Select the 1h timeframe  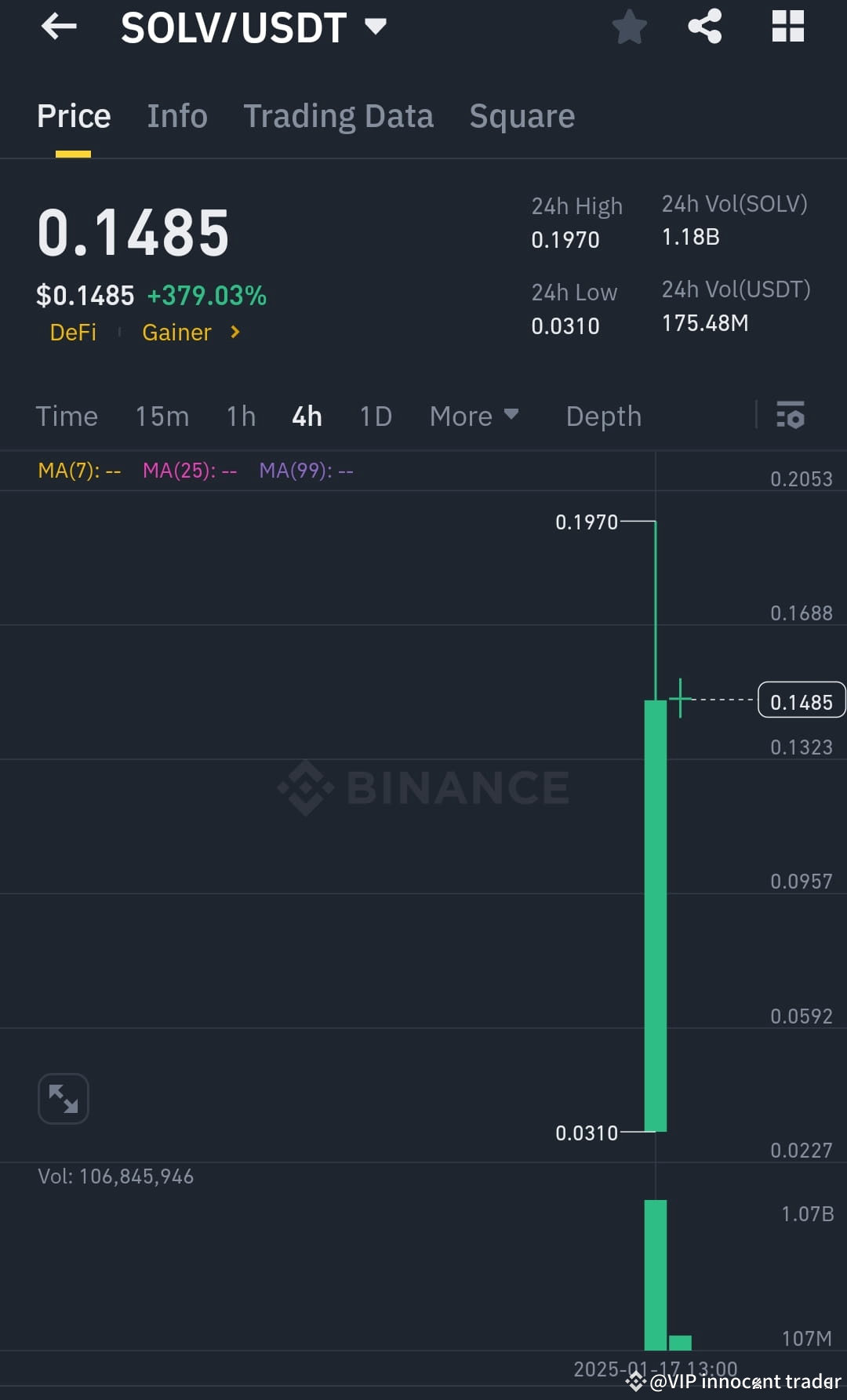pos(240,416)
